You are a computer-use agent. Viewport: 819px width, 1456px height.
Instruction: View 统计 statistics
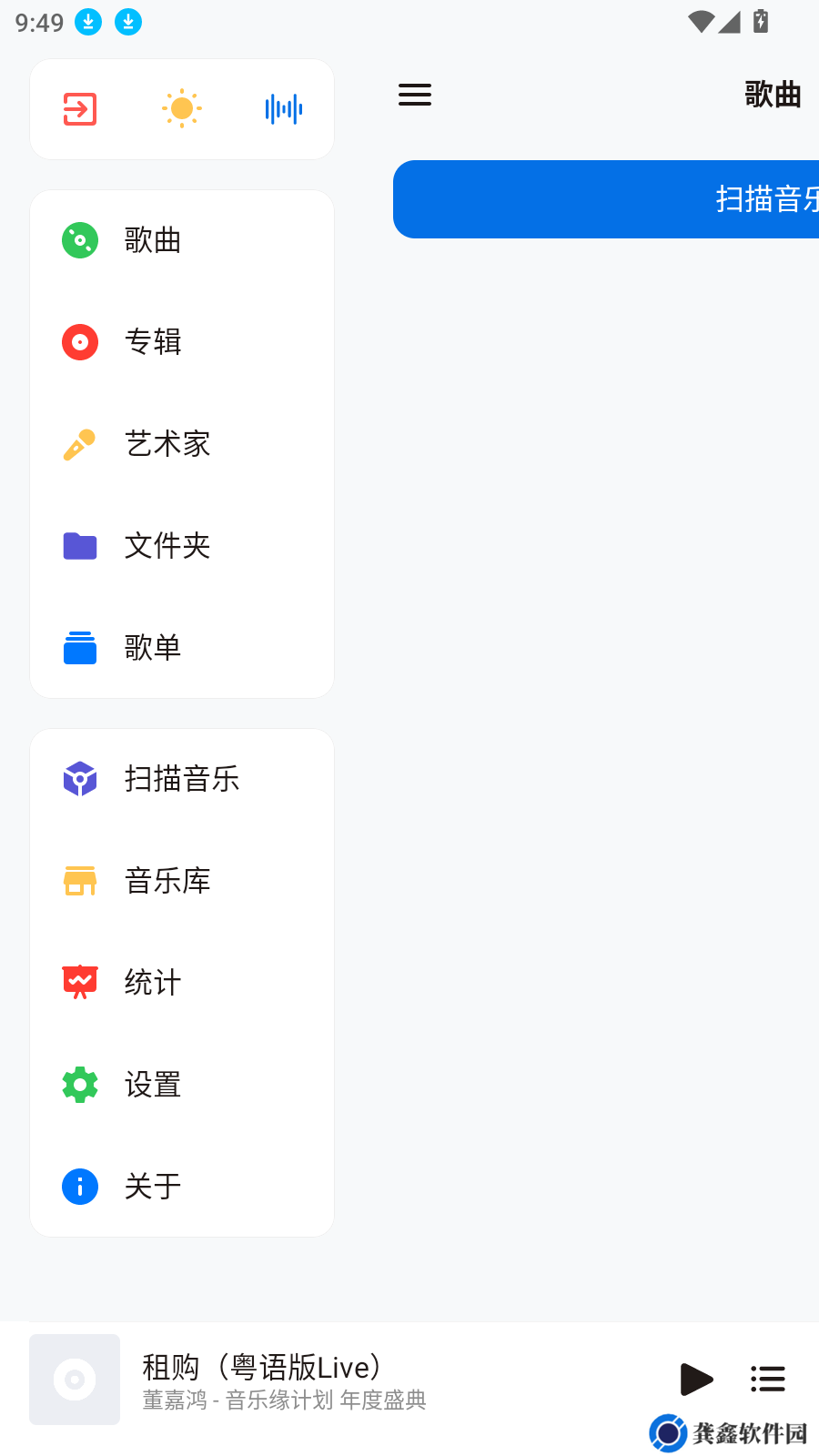pos(182,983)
